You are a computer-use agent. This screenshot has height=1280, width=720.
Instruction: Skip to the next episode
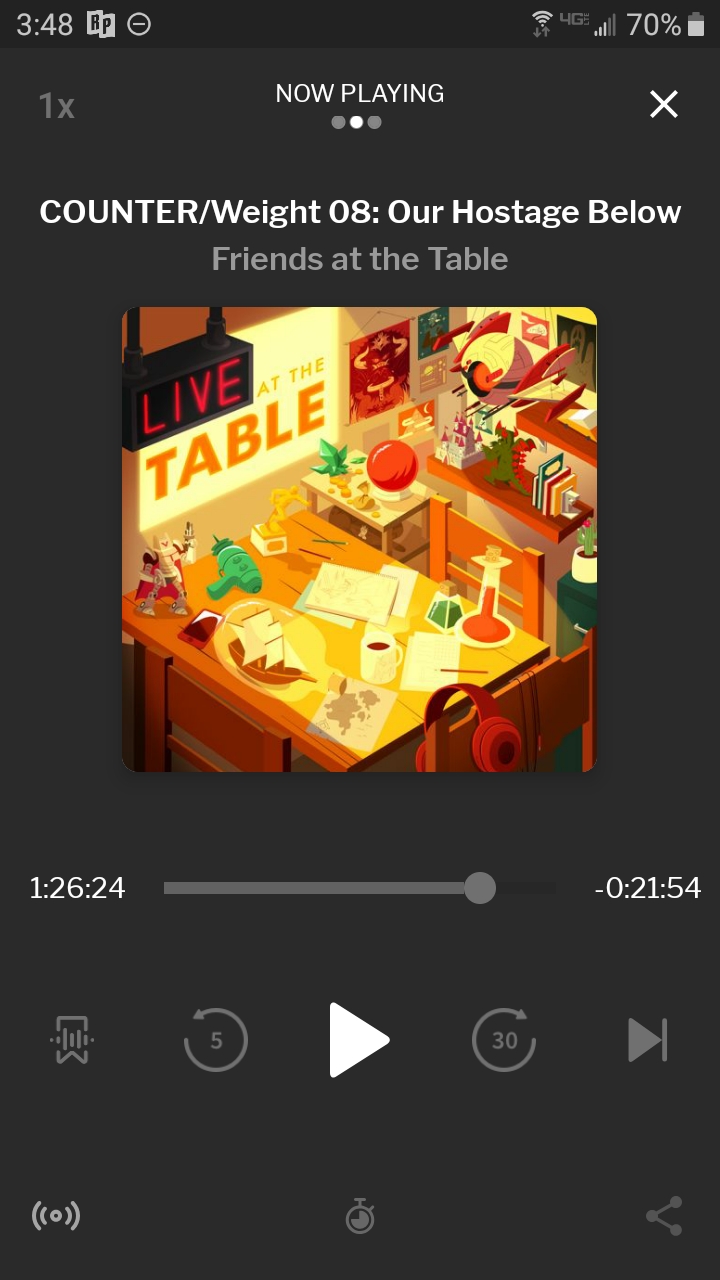click(647, 1040)
